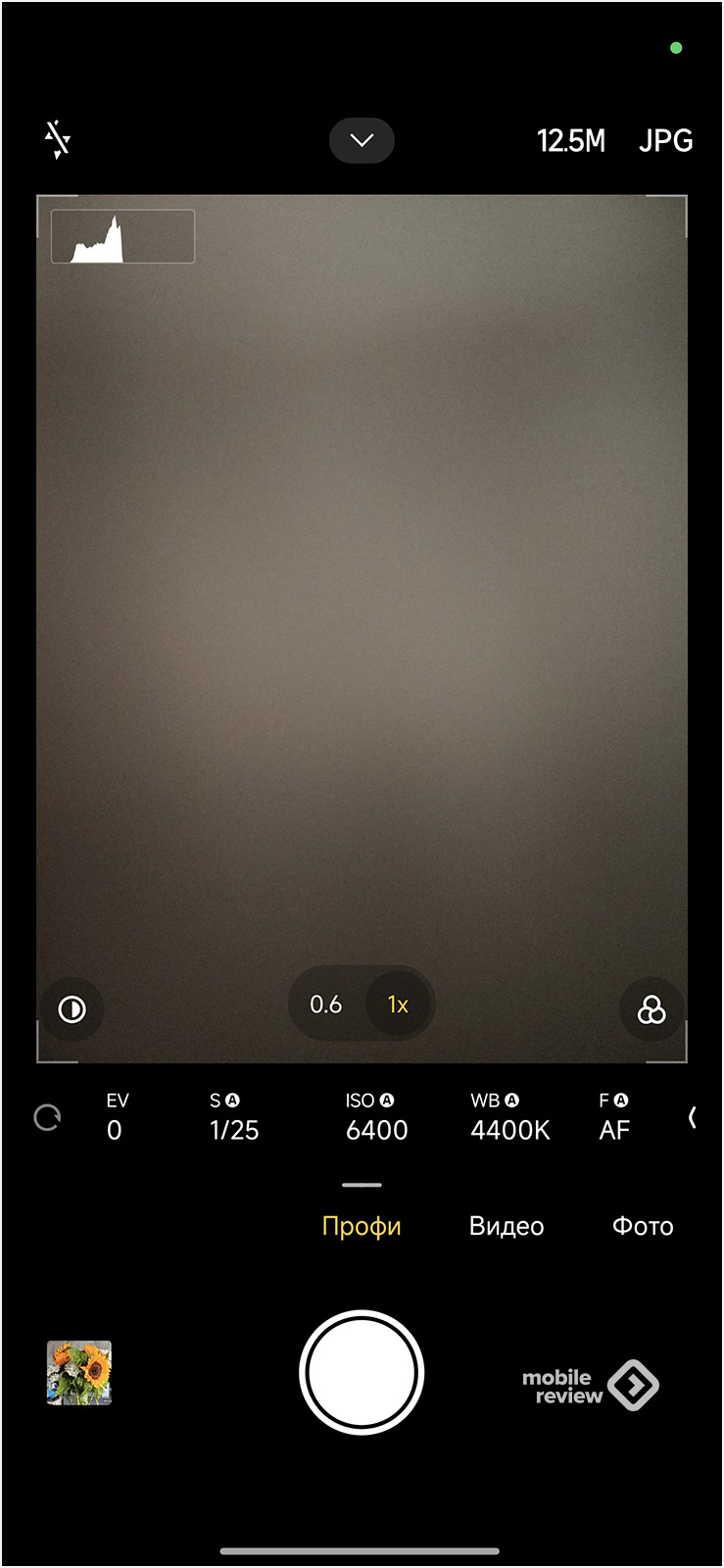Change the AF focus mode
The height and width of the screenshot is (1568, 724).
tap(613, 1117)
